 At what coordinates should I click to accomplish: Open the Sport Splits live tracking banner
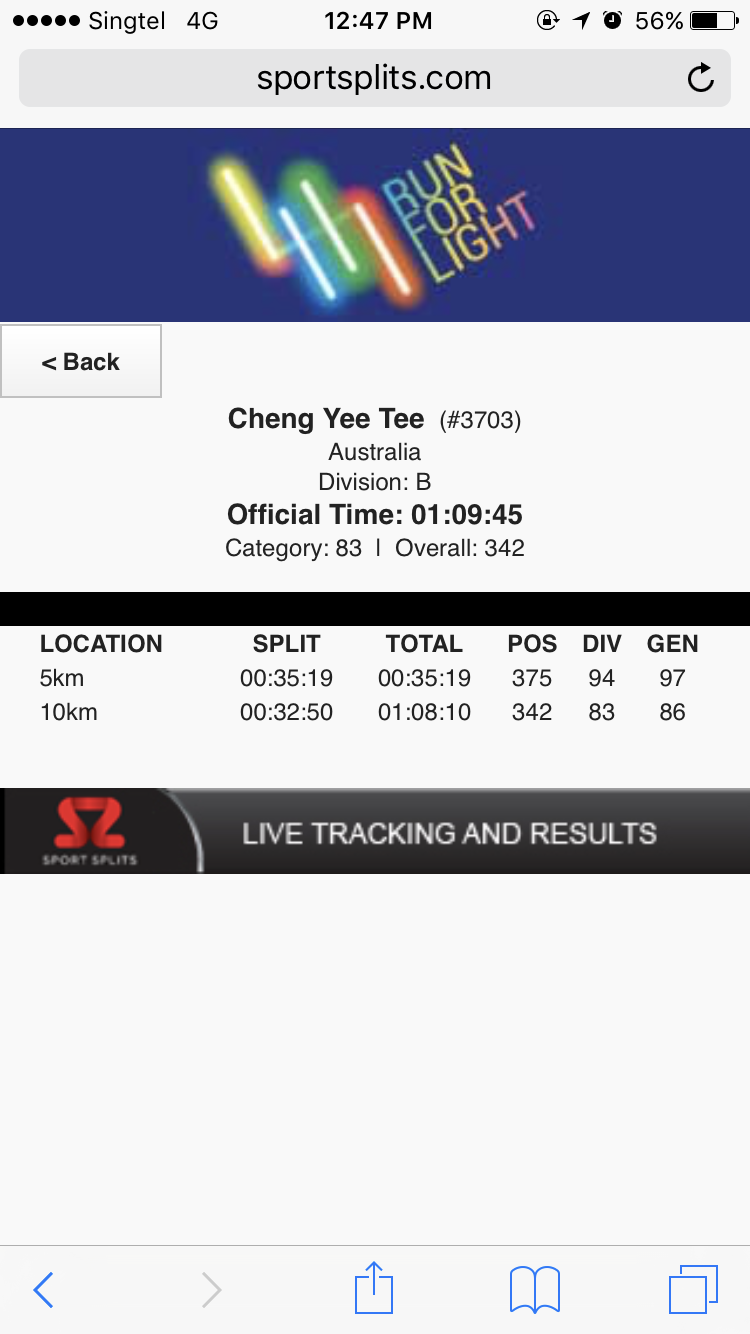[x=375, y=831]
